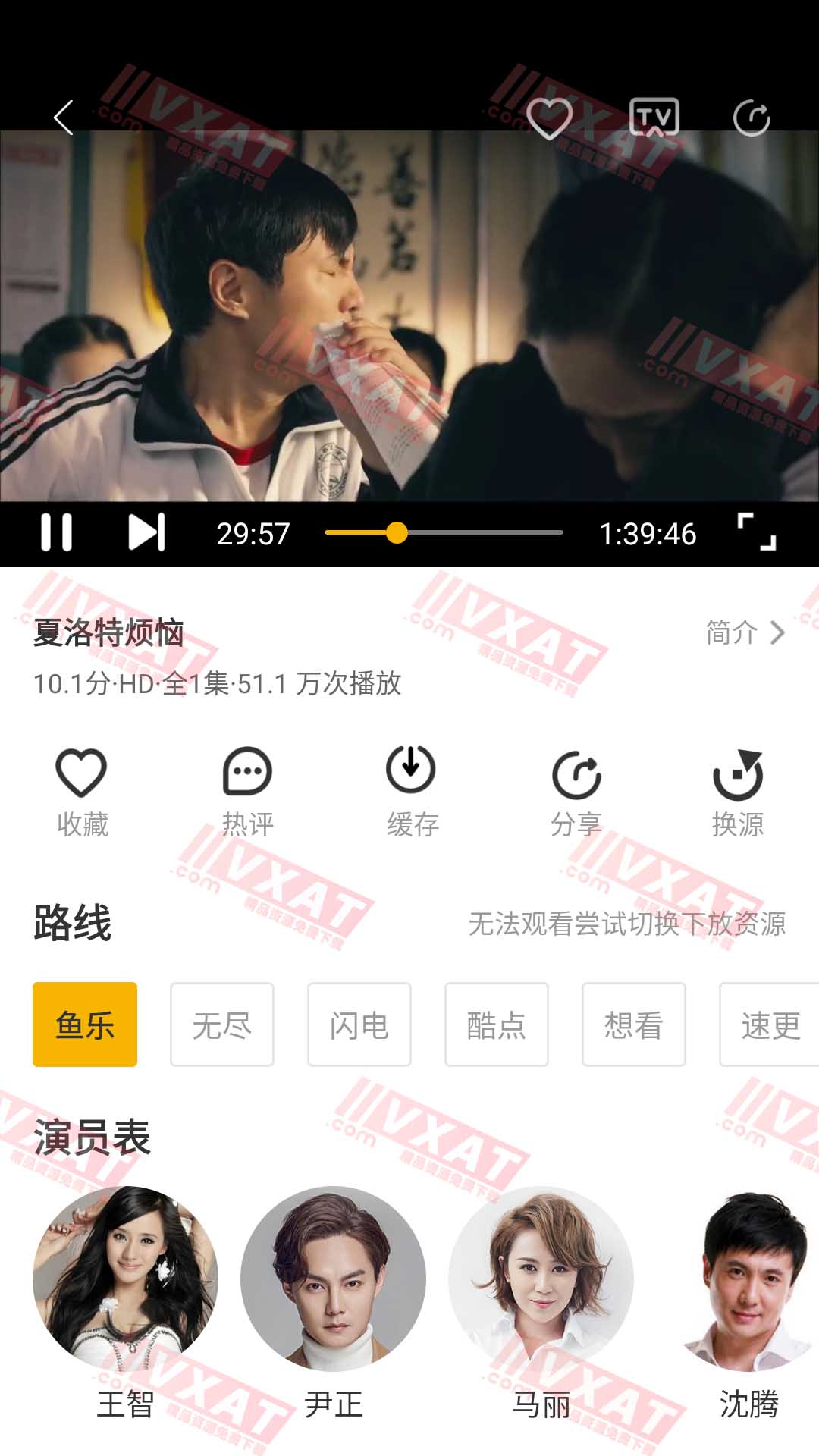Skip to the next video
This screenshot has width=819, height=1456.
click(x=146, y=532)
